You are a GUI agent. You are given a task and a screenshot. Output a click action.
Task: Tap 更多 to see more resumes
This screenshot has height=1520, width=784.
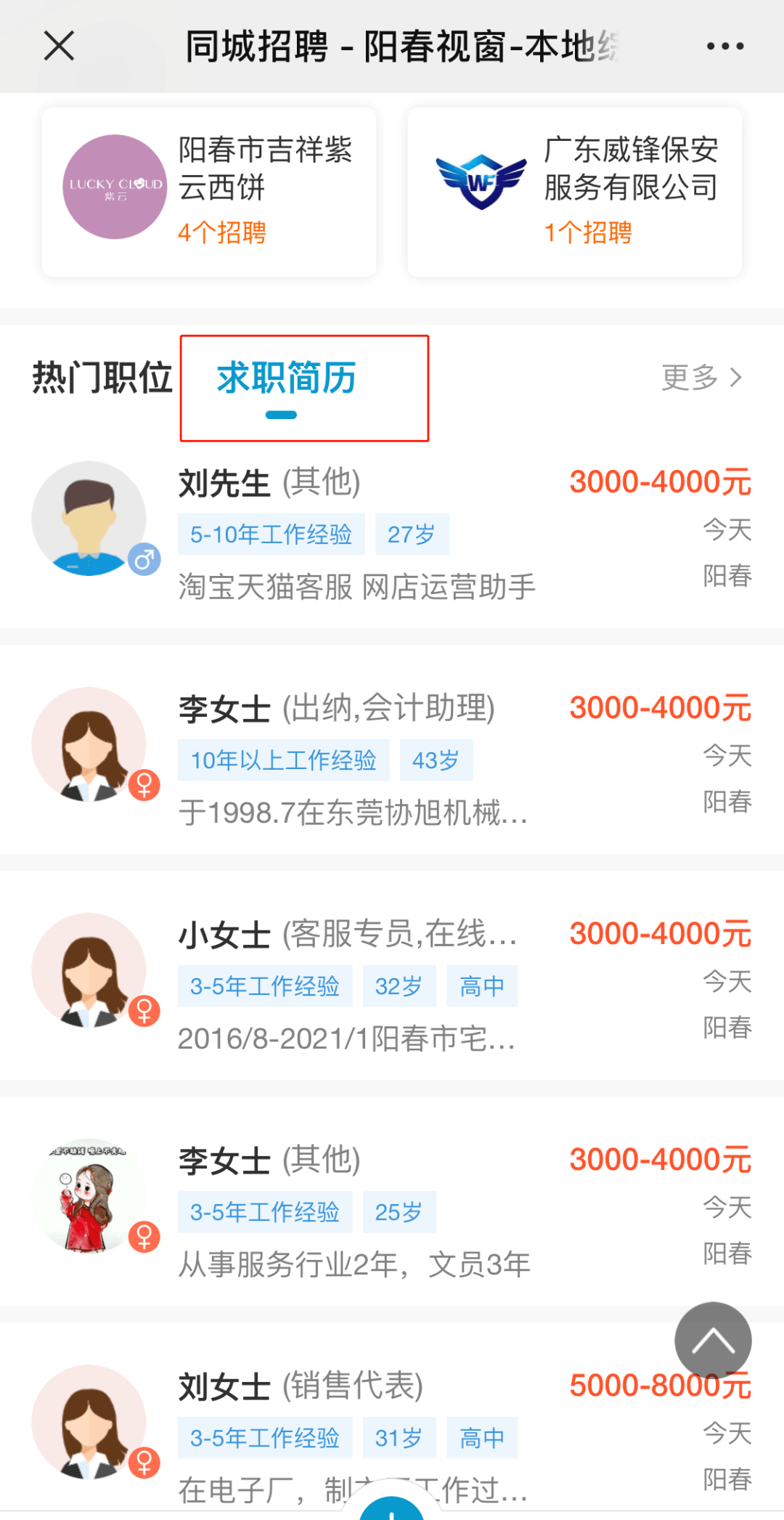pos(702,378)
